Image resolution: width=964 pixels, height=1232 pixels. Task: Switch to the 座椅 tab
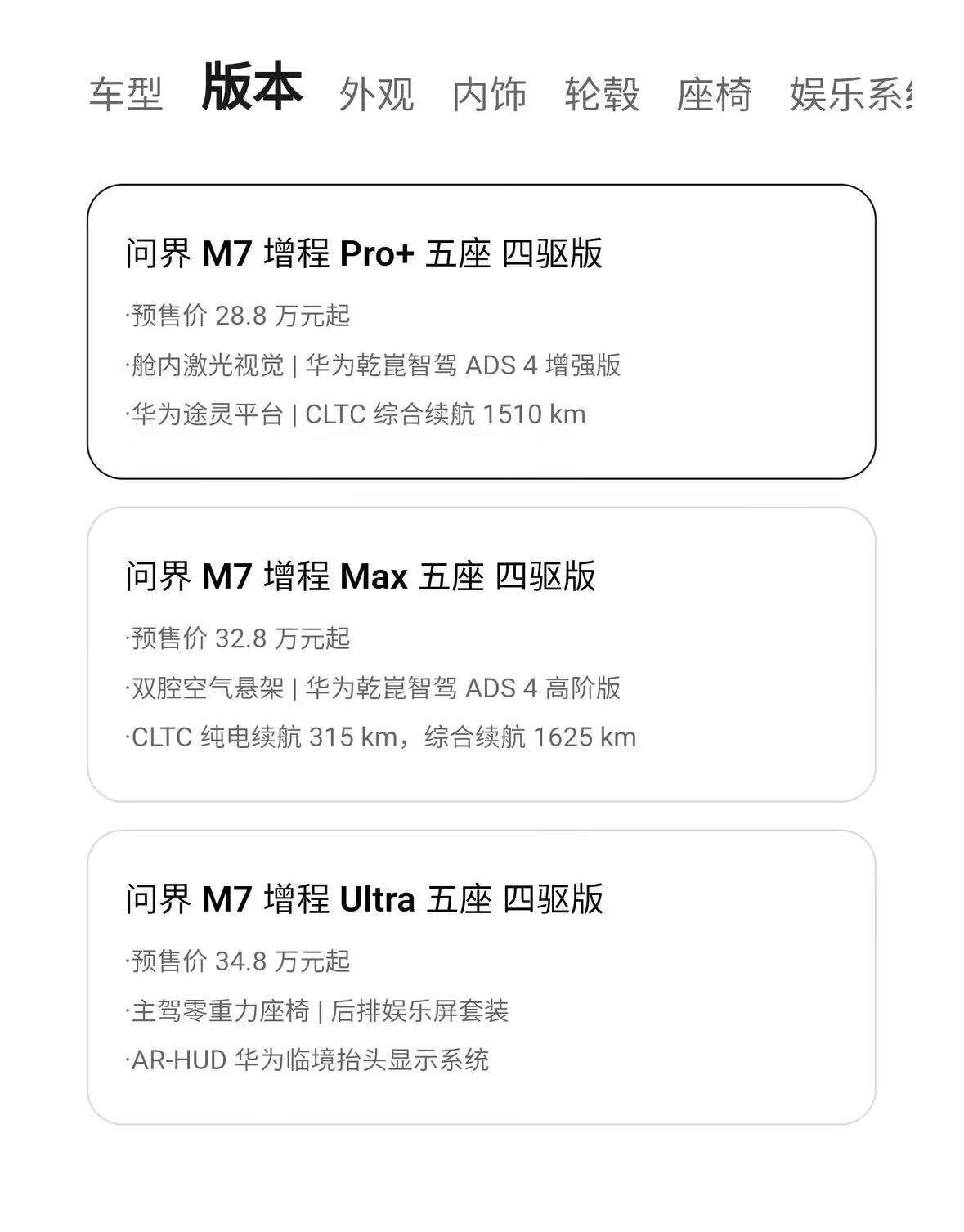(x=714, y=94)
